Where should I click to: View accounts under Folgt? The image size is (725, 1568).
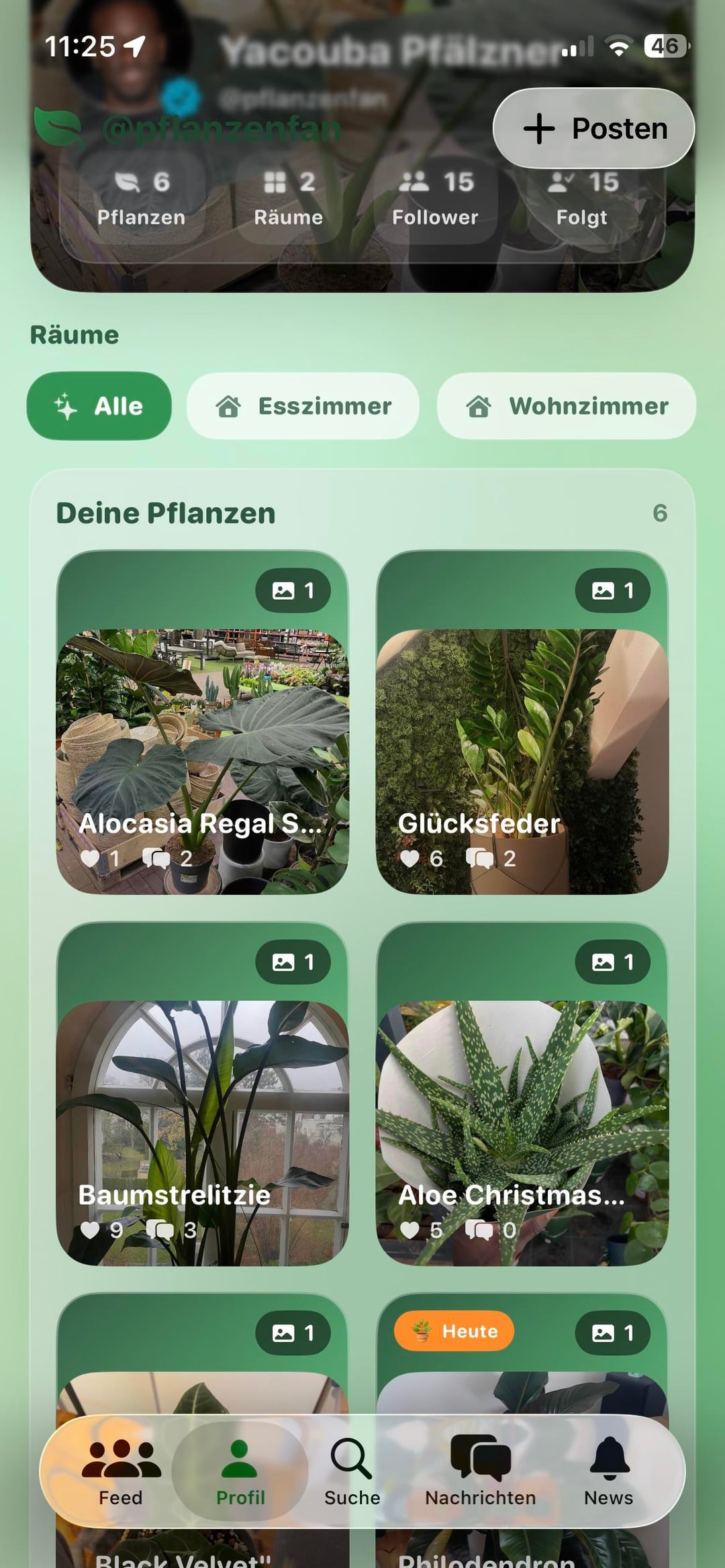click(x=582, y=198)
